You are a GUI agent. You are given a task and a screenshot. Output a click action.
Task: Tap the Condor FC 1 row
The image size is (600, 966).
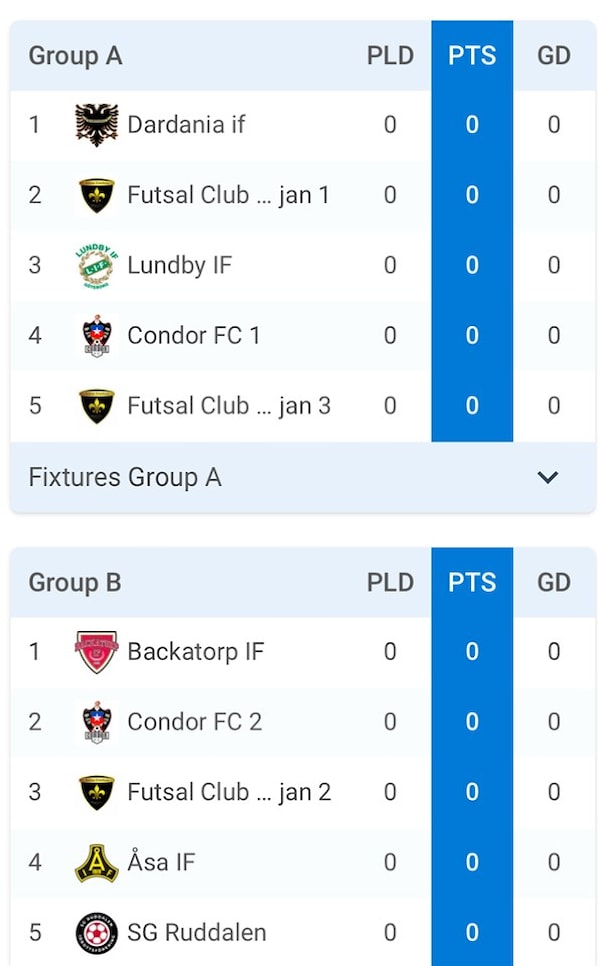point(302,336)
